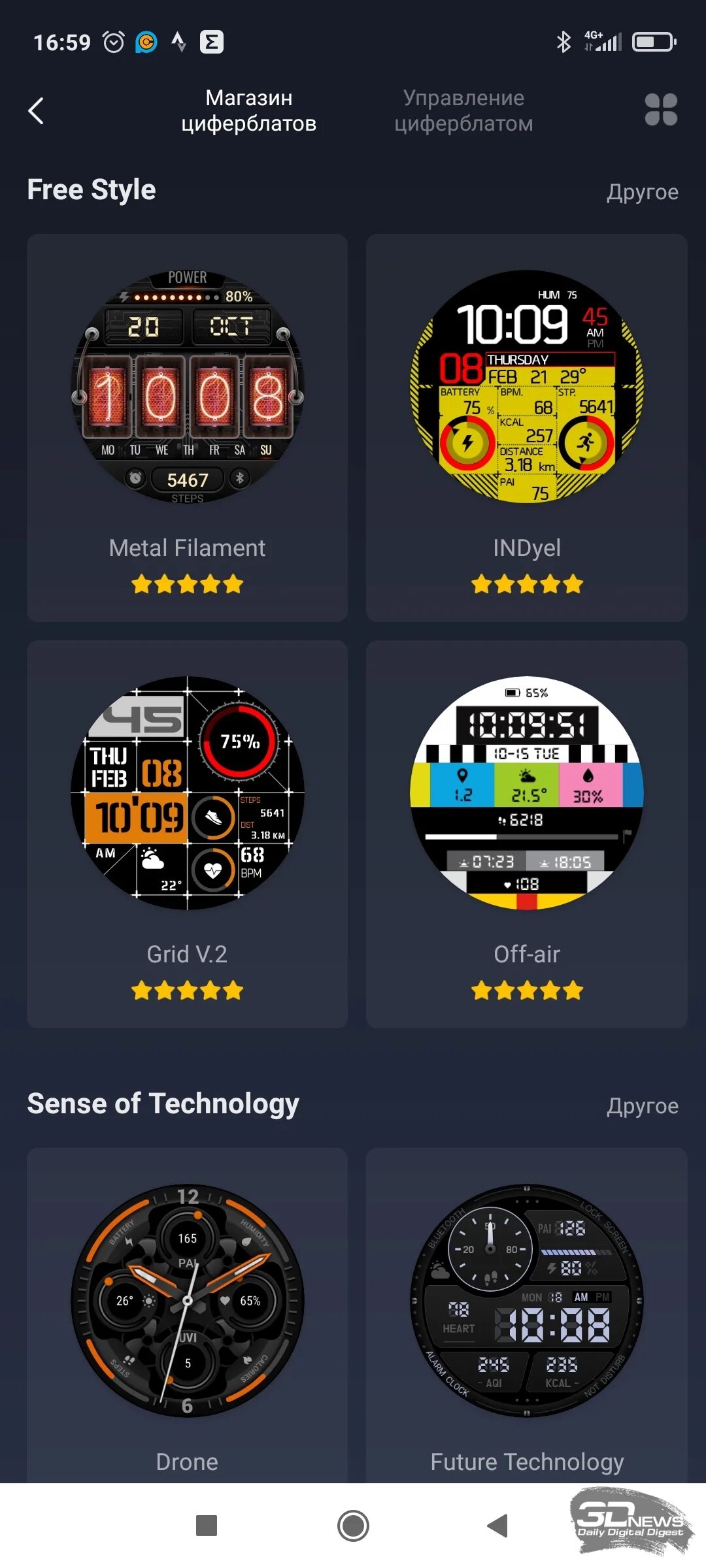
Task: Tap Другое next to Sense of Technology
Action: [x=642, y=1105]
